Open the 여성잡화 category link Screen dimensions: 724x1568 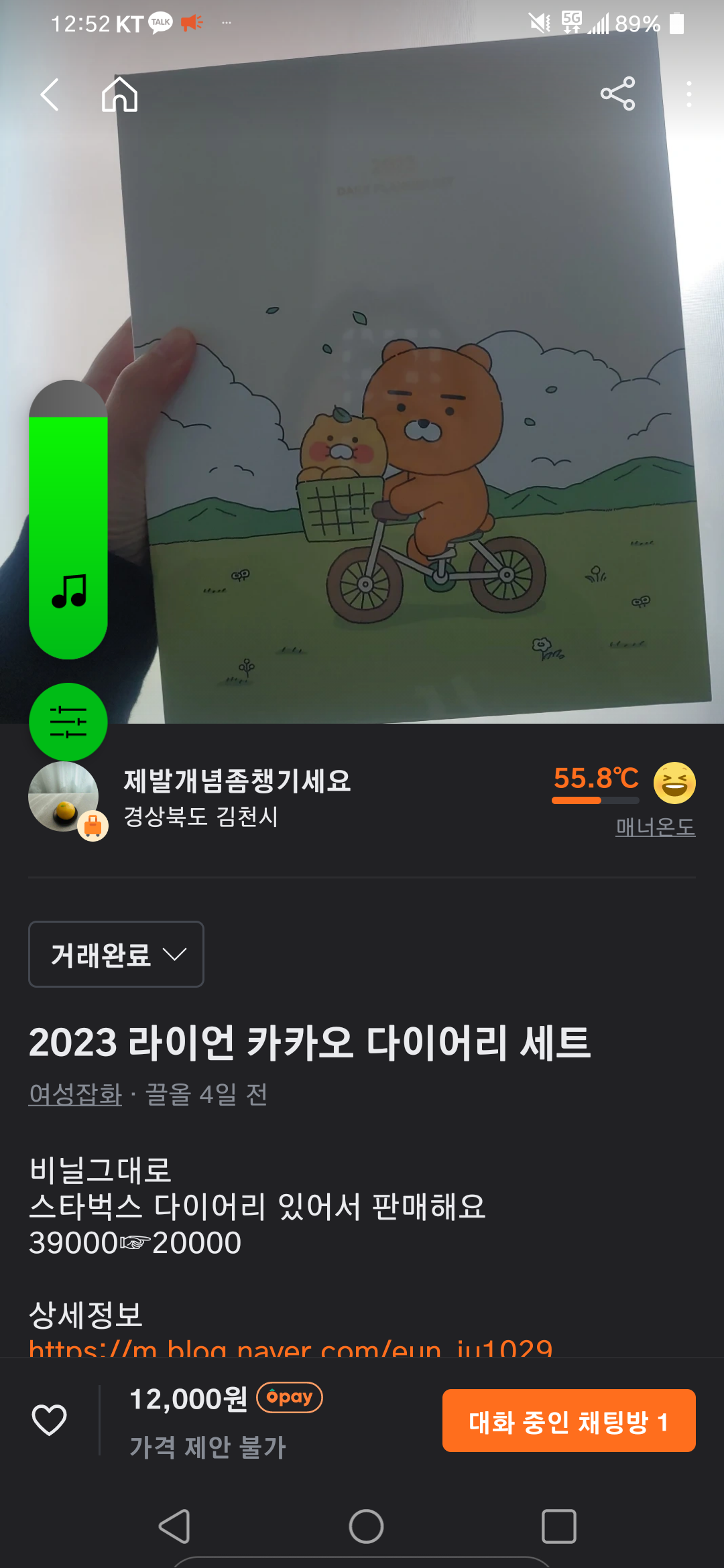[x=75, y=1094]
